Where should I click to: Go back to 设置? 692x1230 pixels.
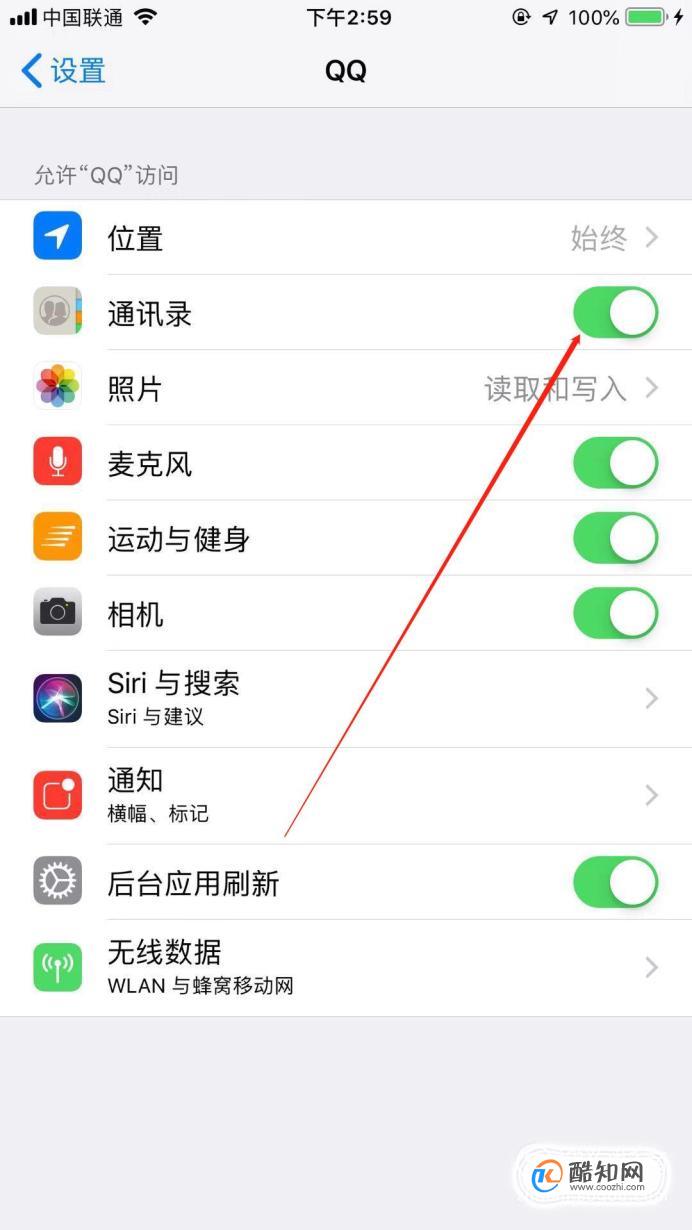tap(63, 71)
